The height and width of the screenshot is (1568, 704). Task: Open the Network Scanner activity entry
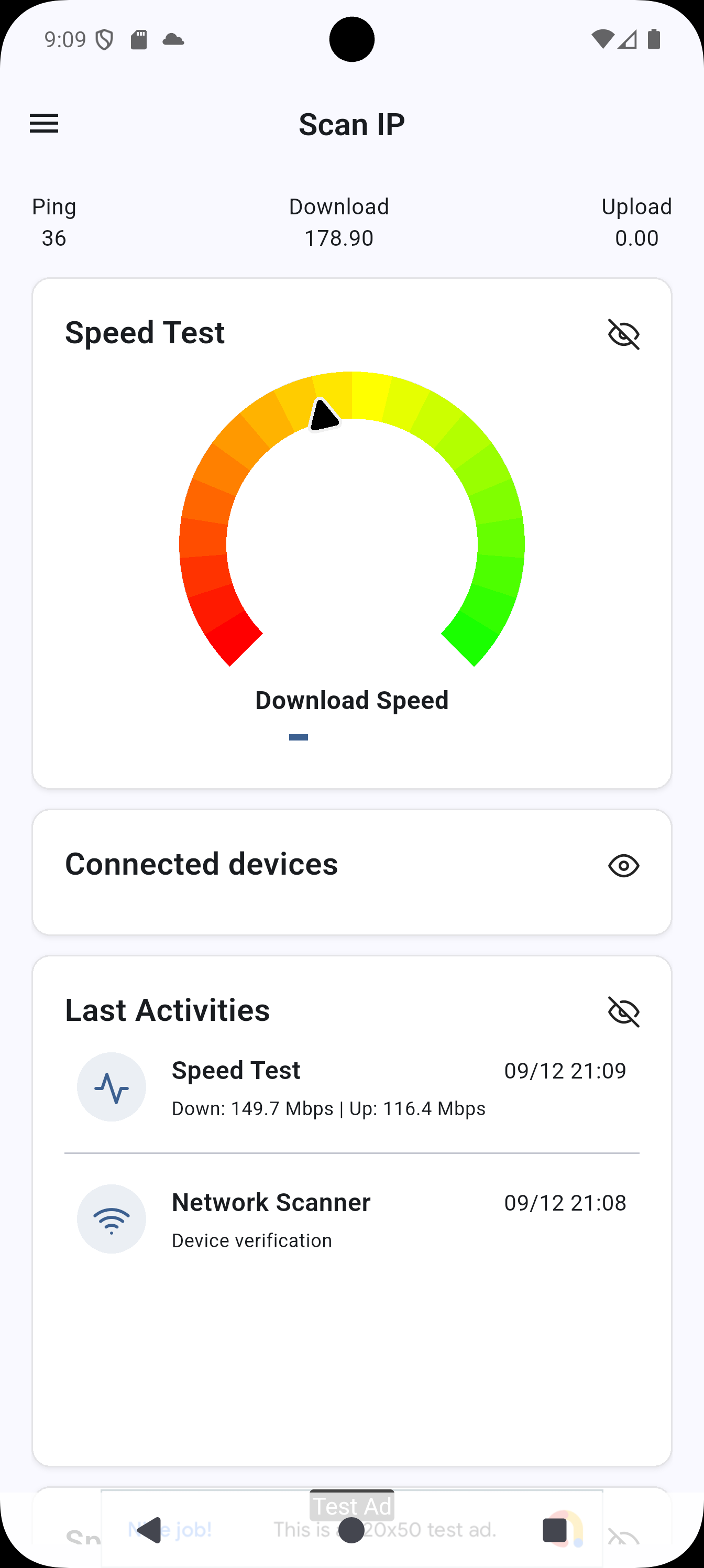pos(351,1218)
